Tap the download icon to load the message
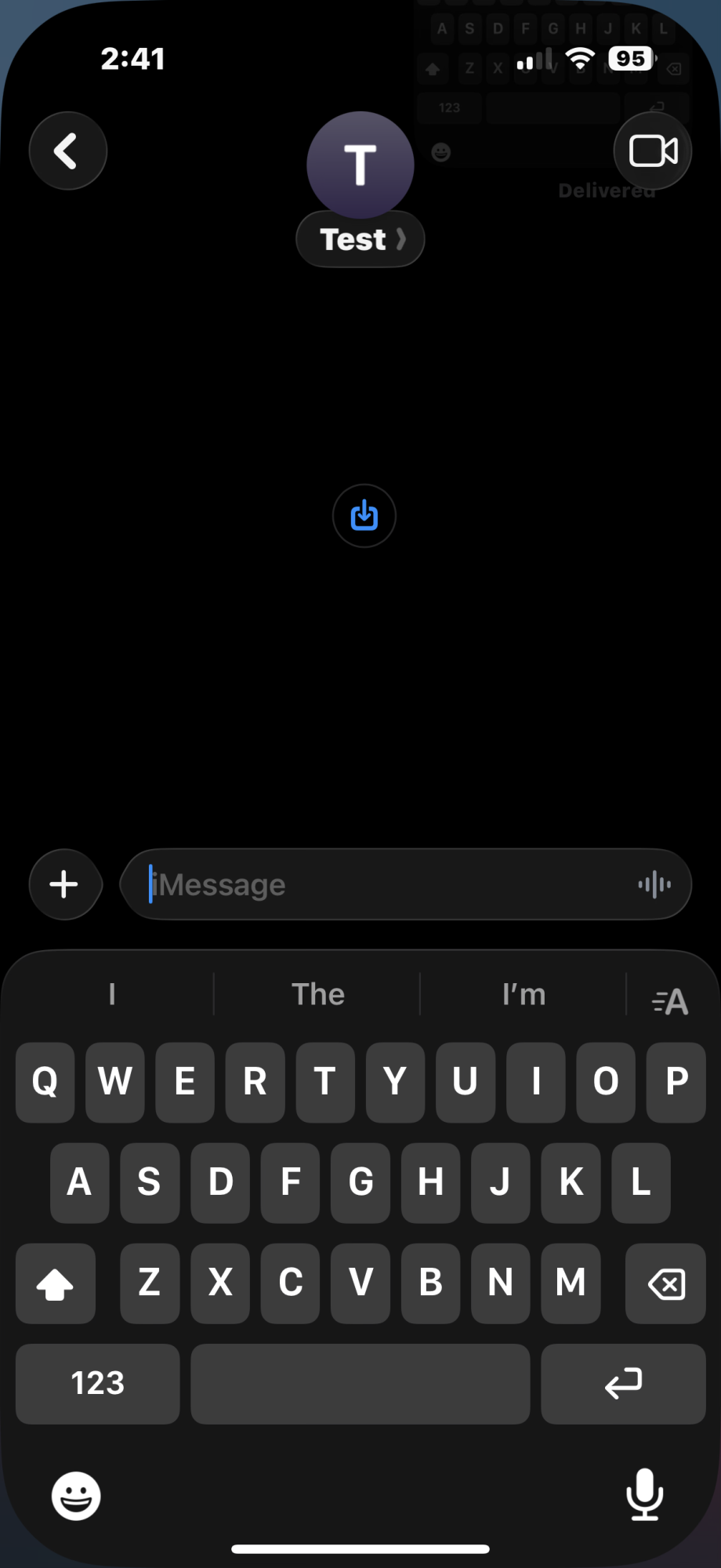Viewport: 721px width, 1568px height. click(363, 516)
